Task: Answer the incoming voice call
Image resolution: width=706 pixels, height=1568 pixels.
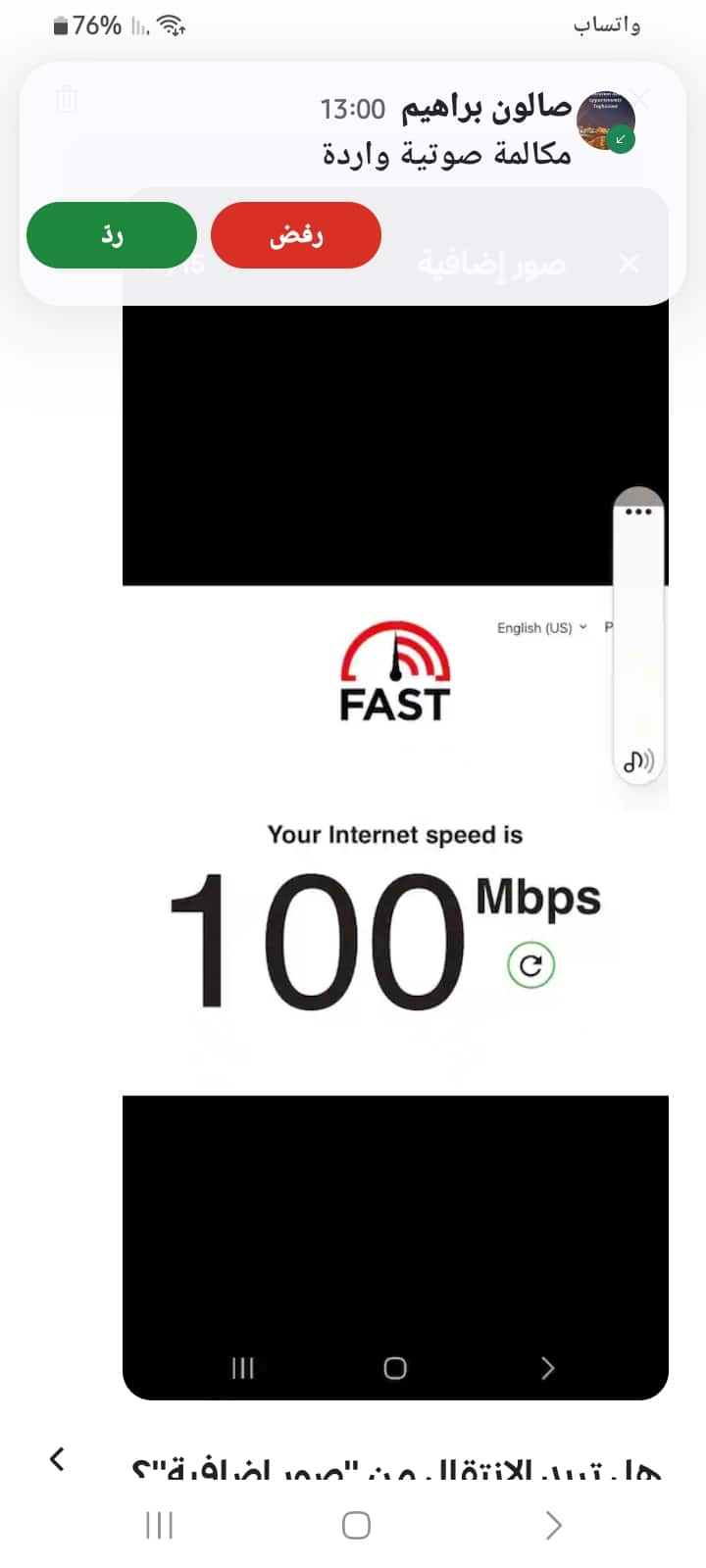Action: point(112,235)
